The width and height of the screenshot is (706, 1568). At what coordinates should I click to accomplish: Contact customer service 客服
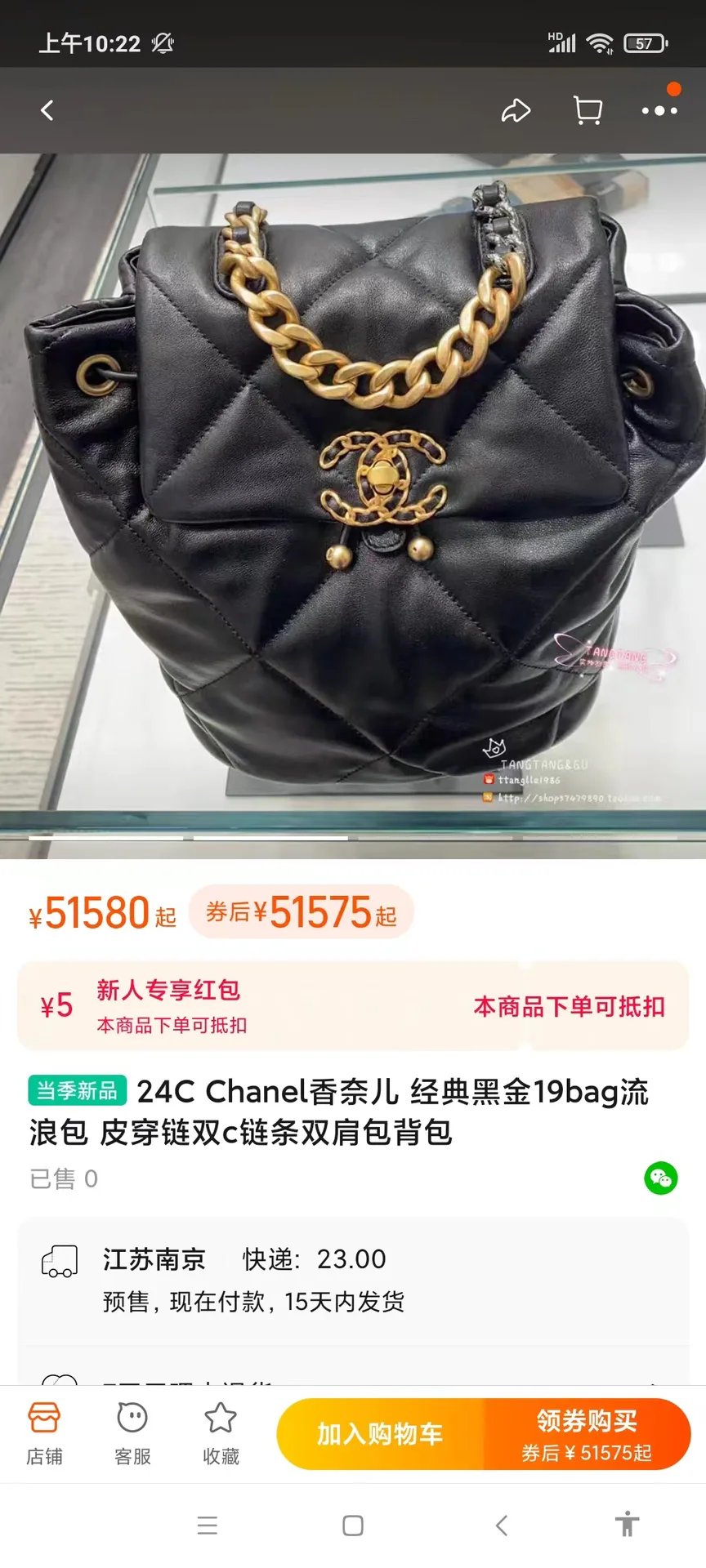[132, 1433]
